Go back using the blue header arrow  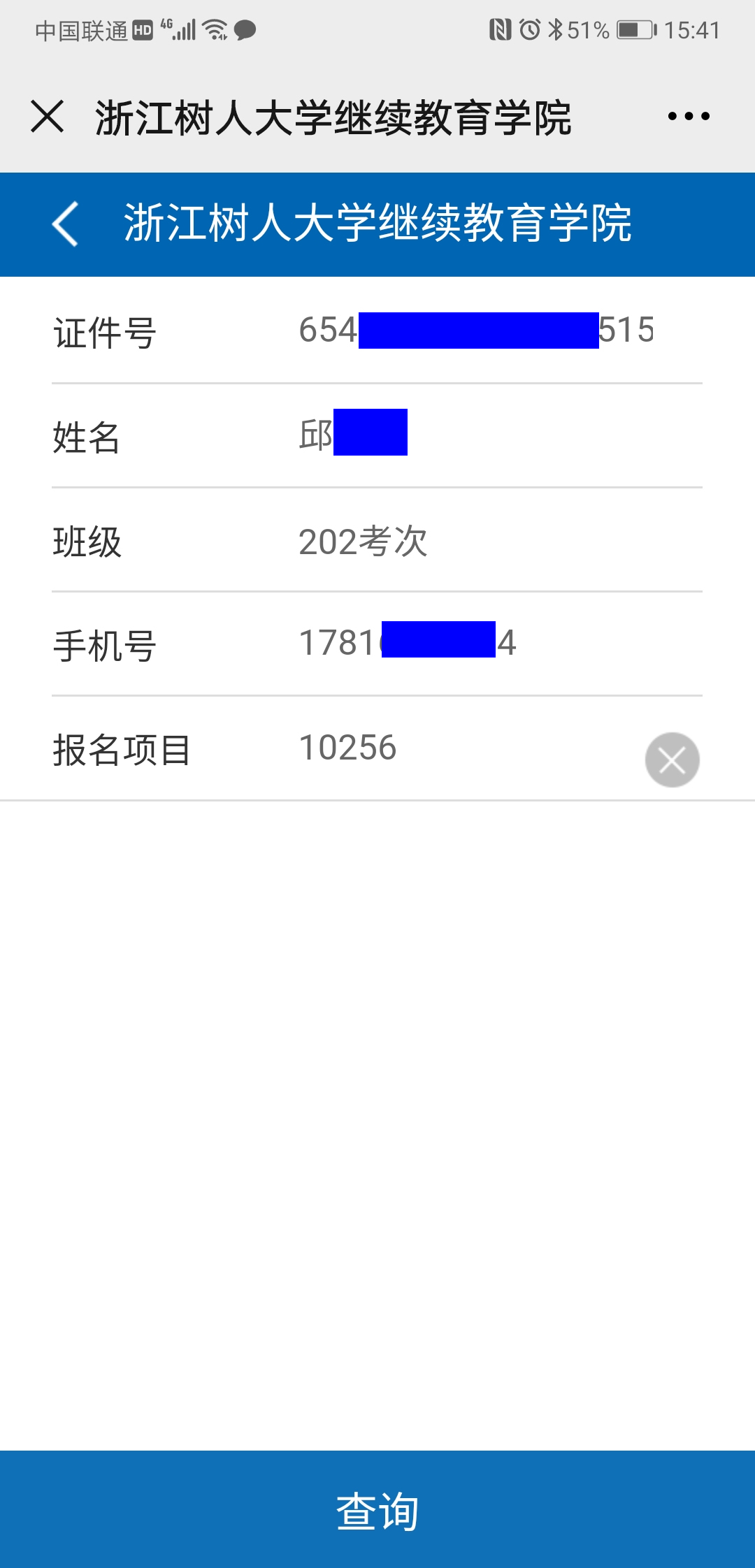pyautogui.click(x=66, y=224)
